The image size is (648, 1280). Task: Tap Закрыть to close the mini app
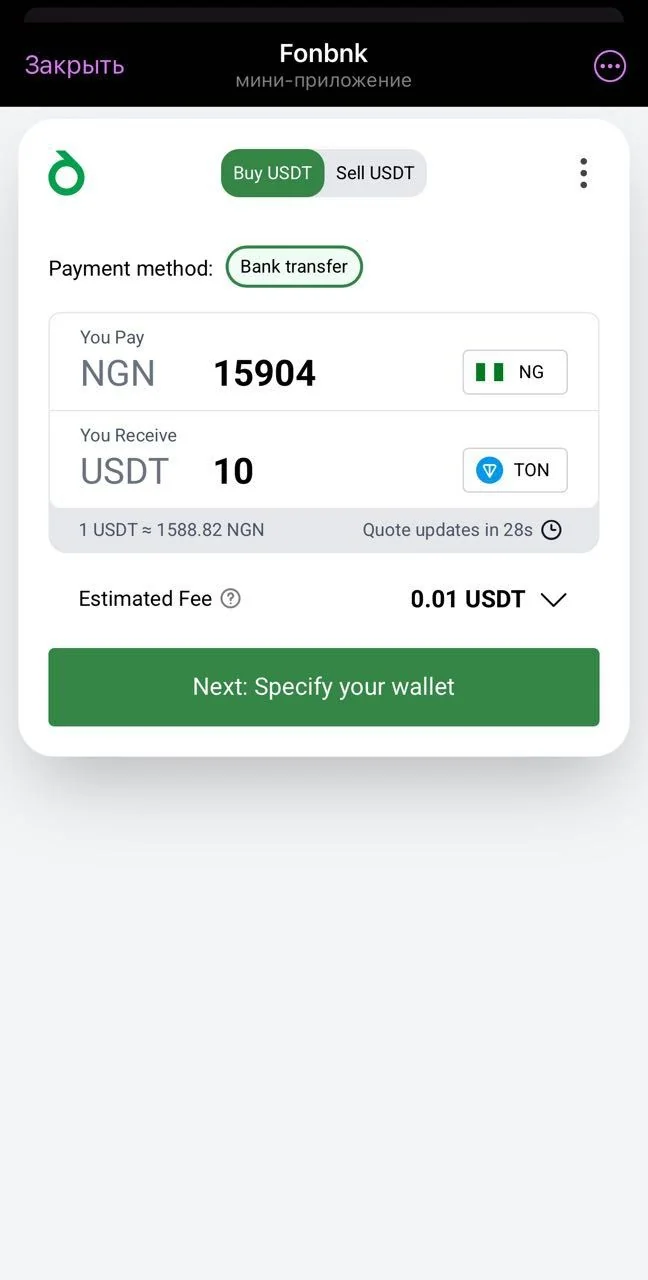point(75,66)
